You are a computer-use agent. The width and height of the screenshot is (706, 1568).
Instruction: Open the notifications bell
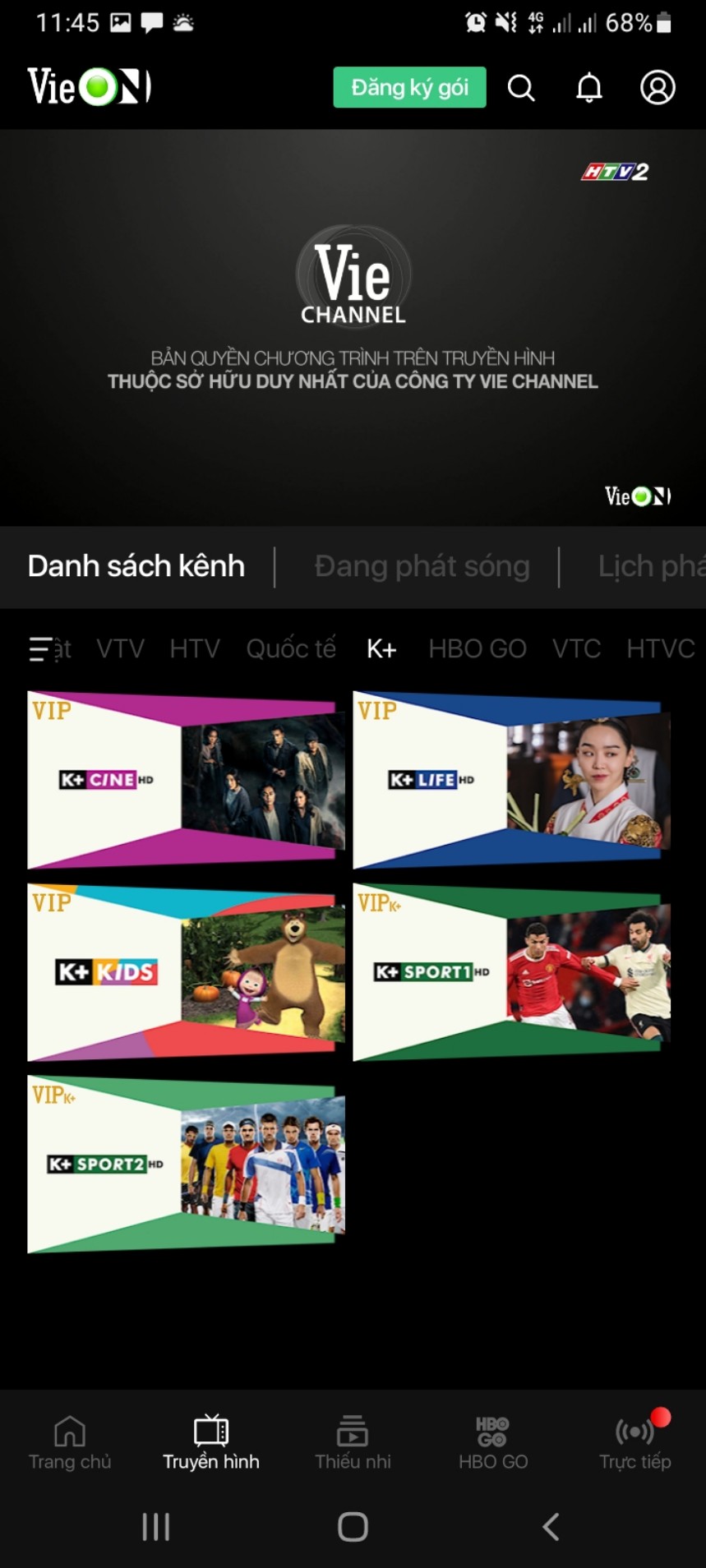588,87
